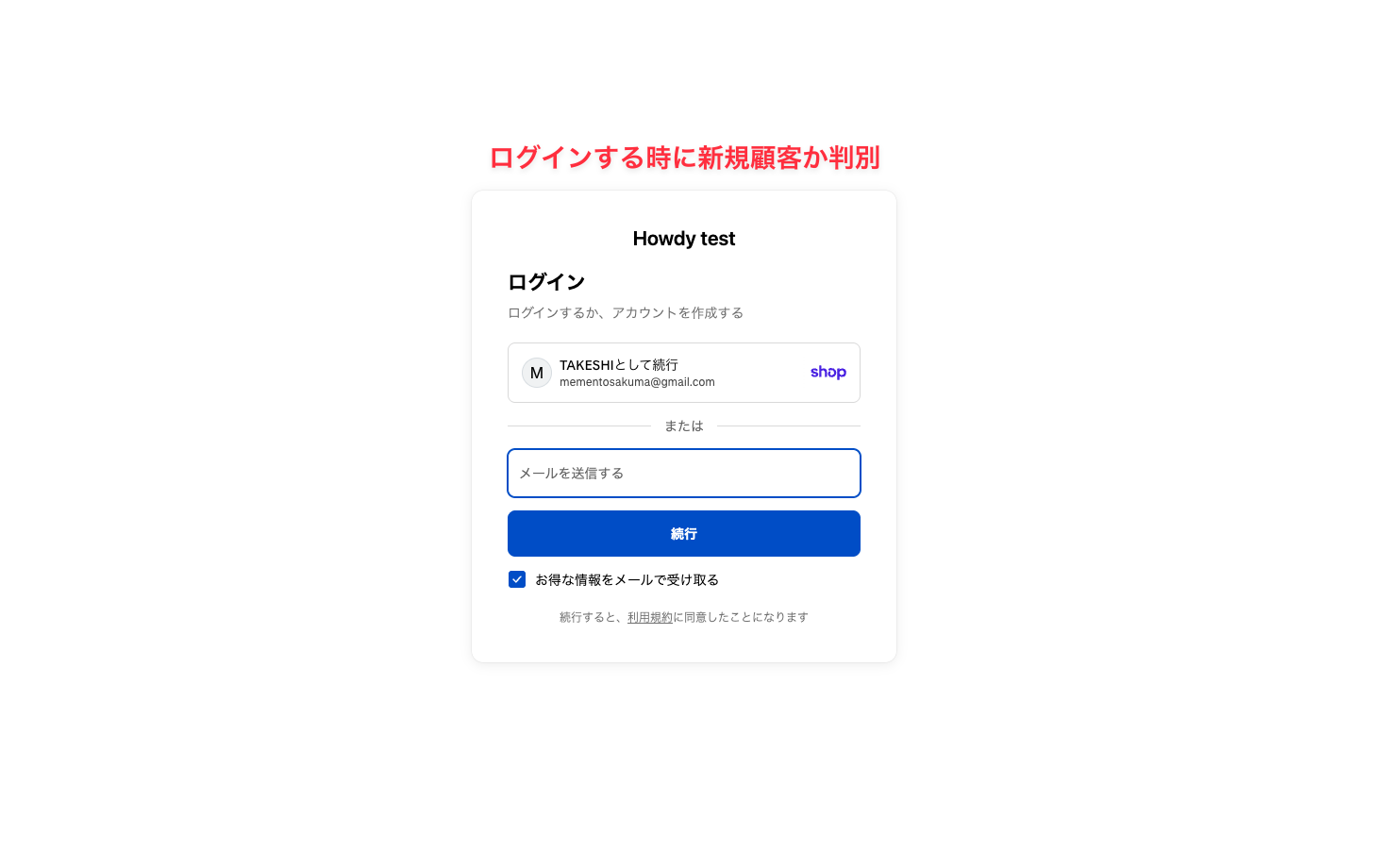Tap the blue 続行 button
The height and width of the screenshot is (868, 1388).
tap(683, 534)
